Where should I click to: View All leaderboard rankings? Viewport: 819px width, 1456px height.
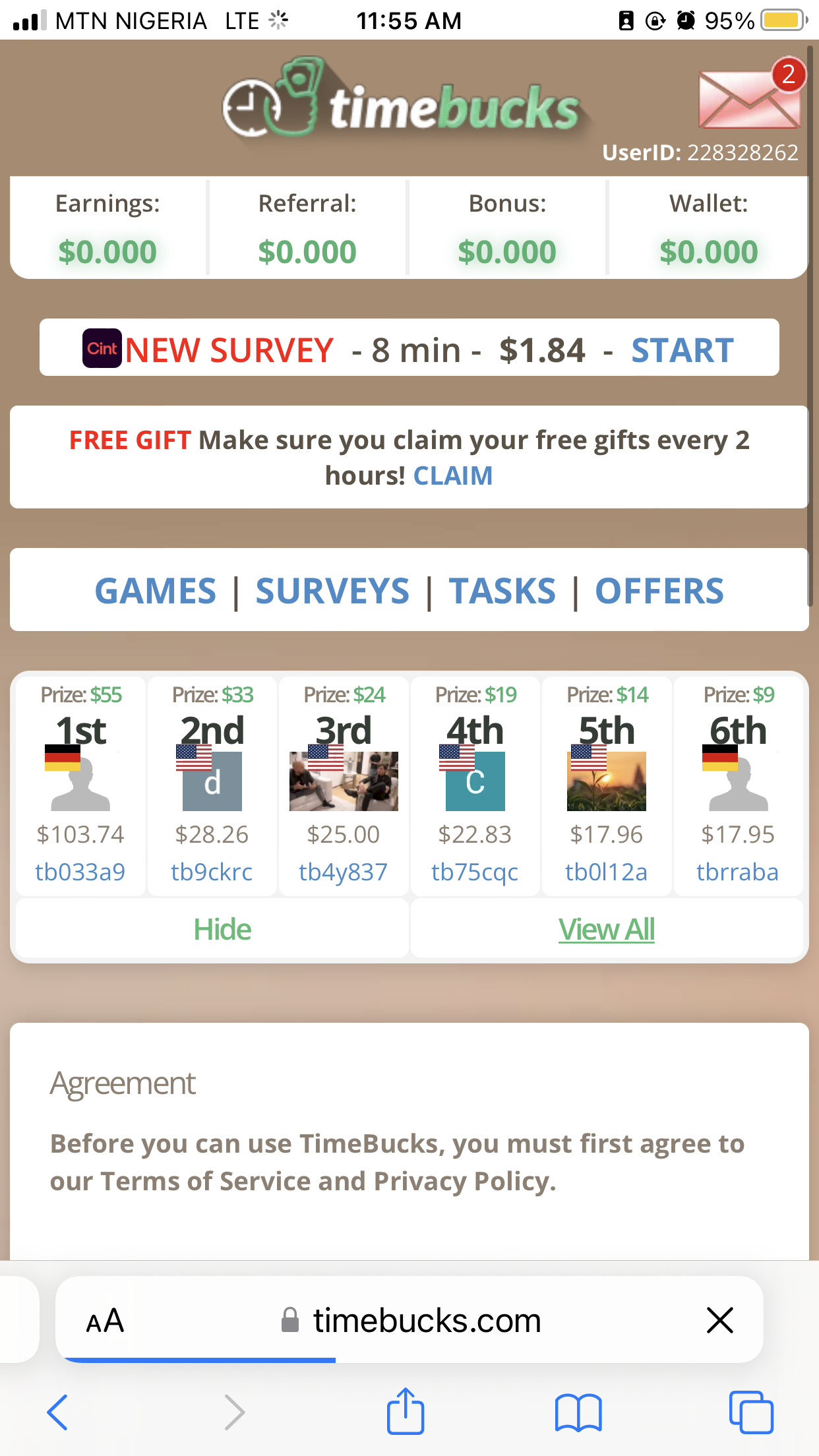(x=606, y=929)
